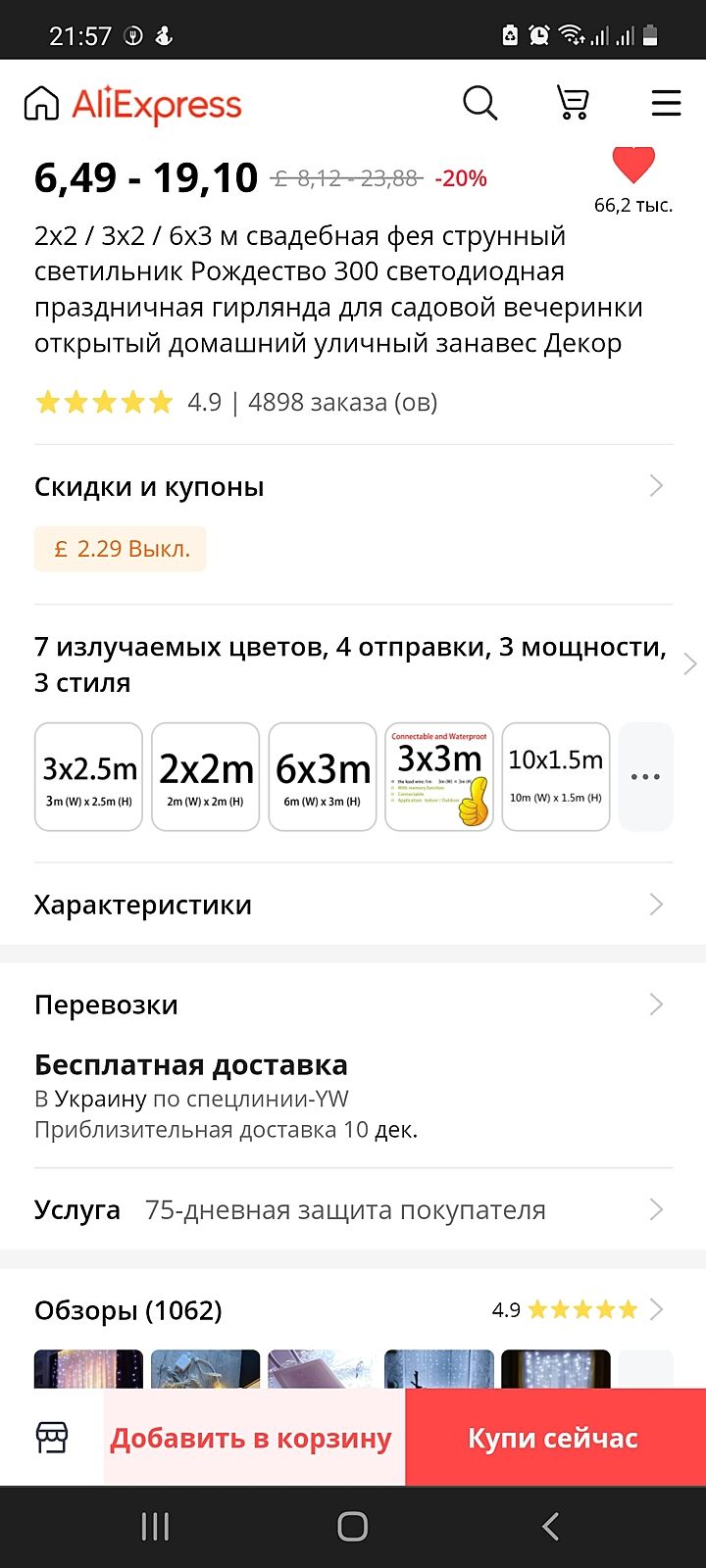Select the 3x3m option
Image resolution: width=706 pixels, height=1568 pixels.
[x=439, y=777]
